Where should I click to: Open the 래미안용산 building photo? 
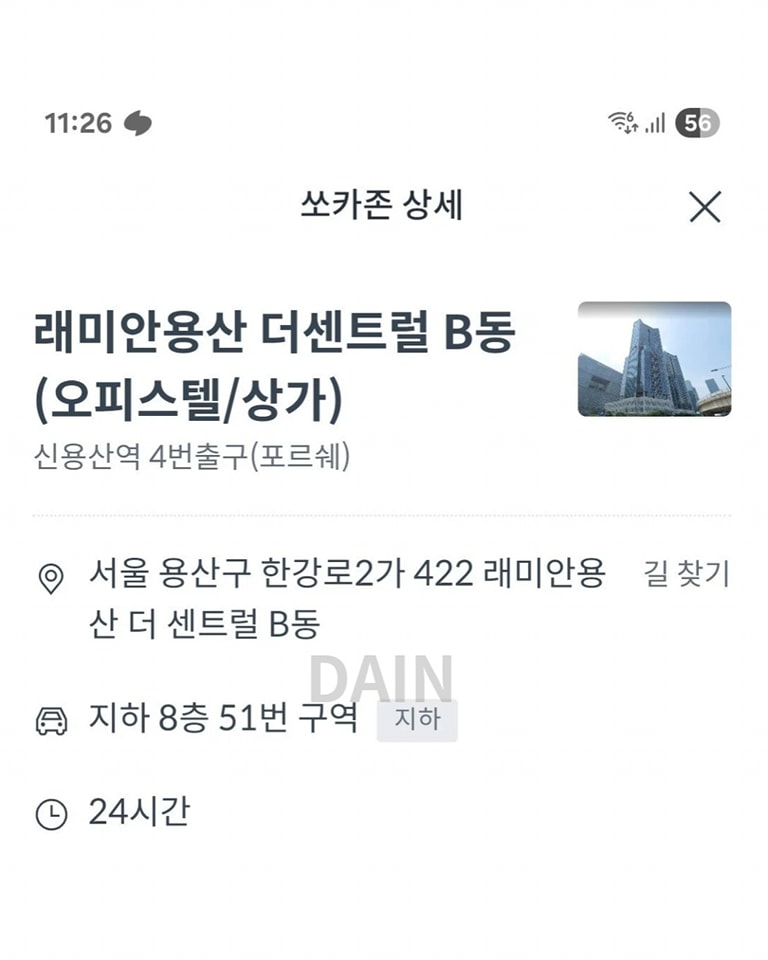click(x=654, y=359)
